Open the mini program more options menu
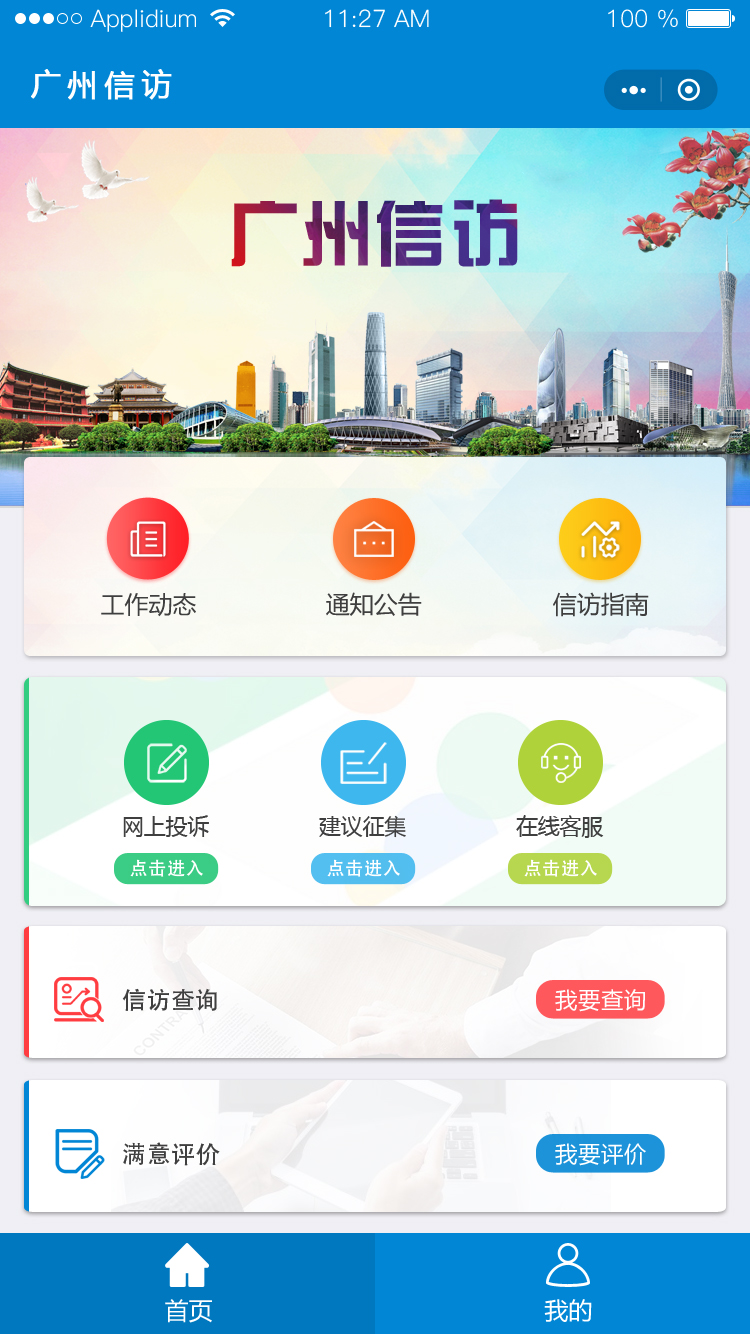Image resolution: width=750 pixels, height=1334 pixels. [x=634, y=90]
